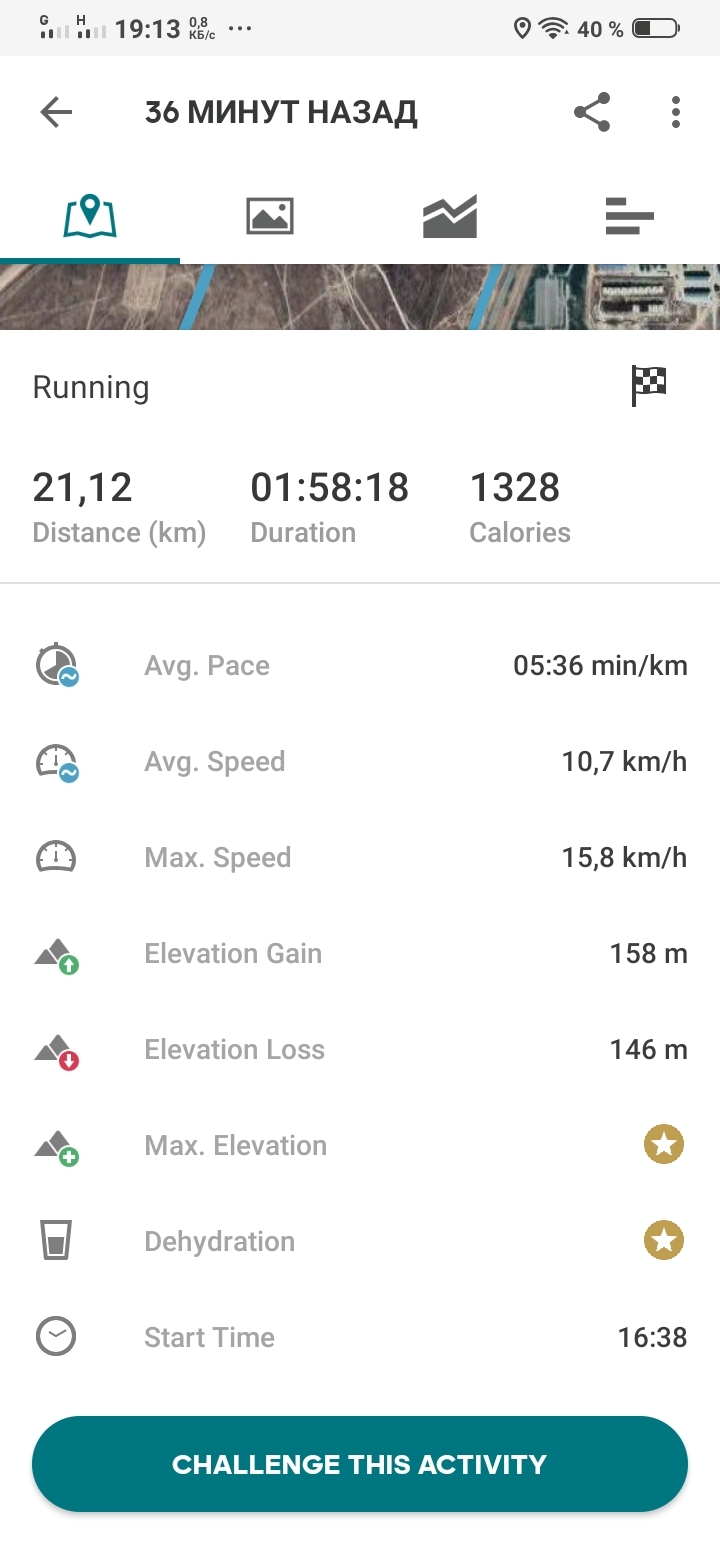
Task: Open the route map preview
Action: [x=360, y=296]
